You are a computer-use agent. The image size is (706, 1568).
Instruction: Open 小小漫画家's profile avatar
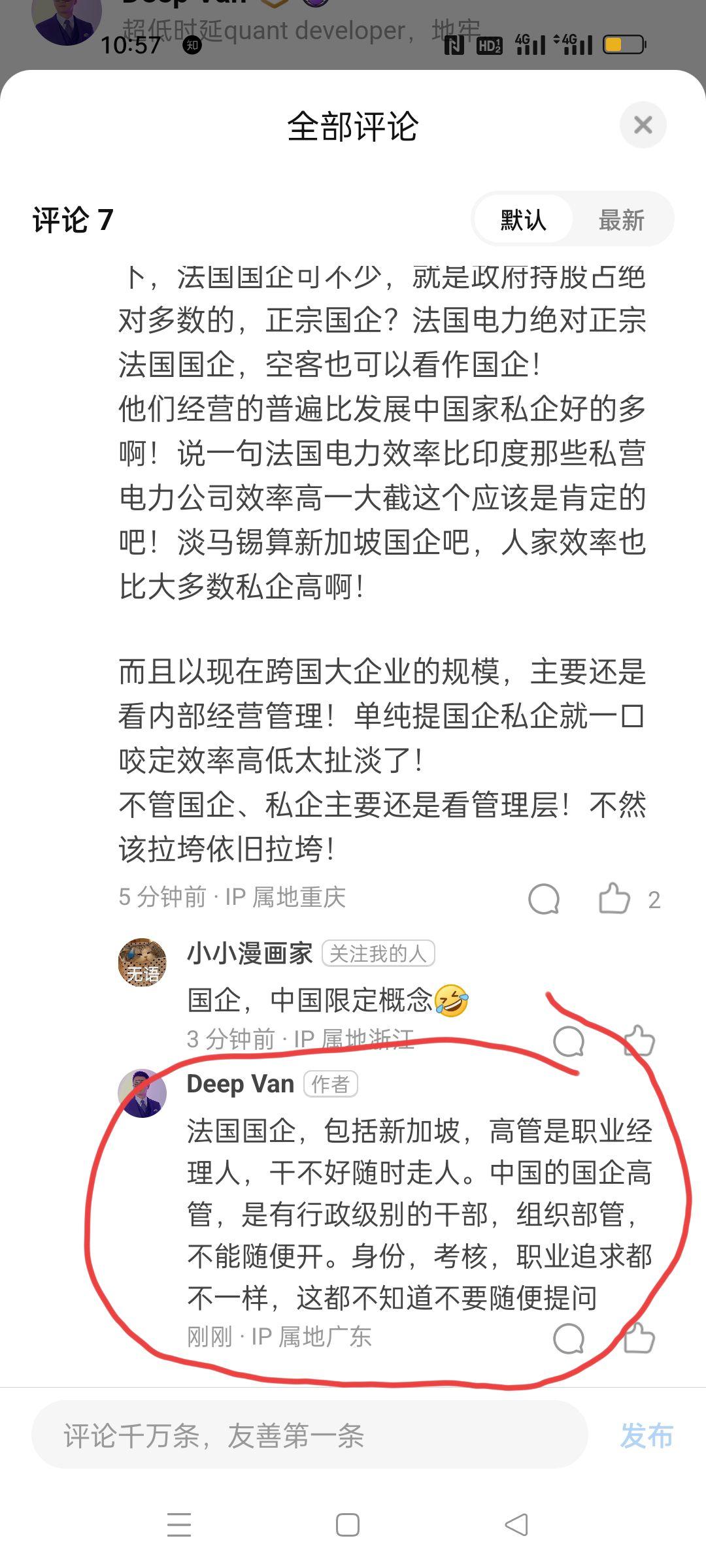(x=142, y=962)
